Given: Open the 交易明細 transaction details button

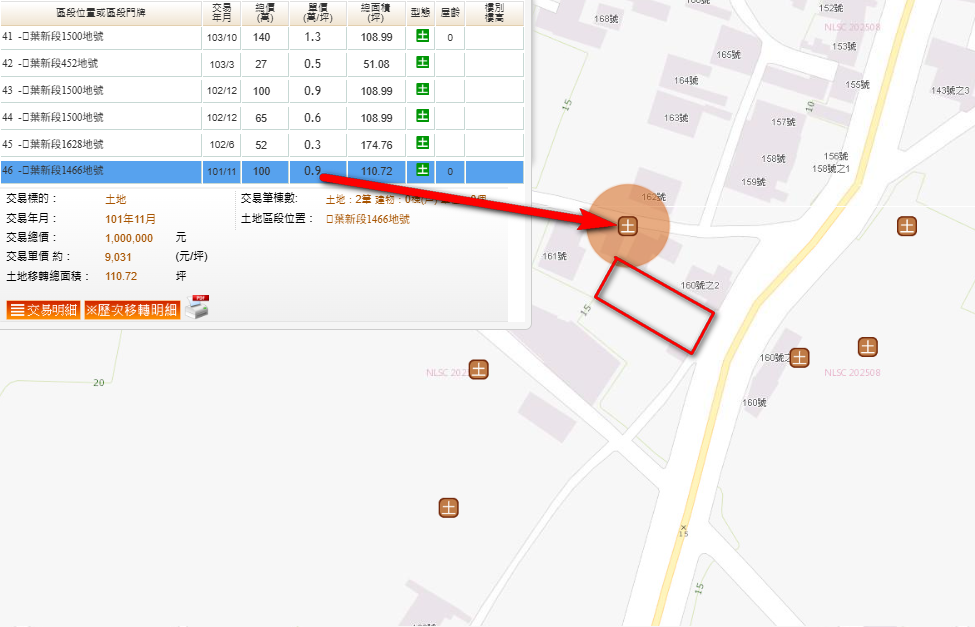Looking at the screenshot, I should [43, 310].
